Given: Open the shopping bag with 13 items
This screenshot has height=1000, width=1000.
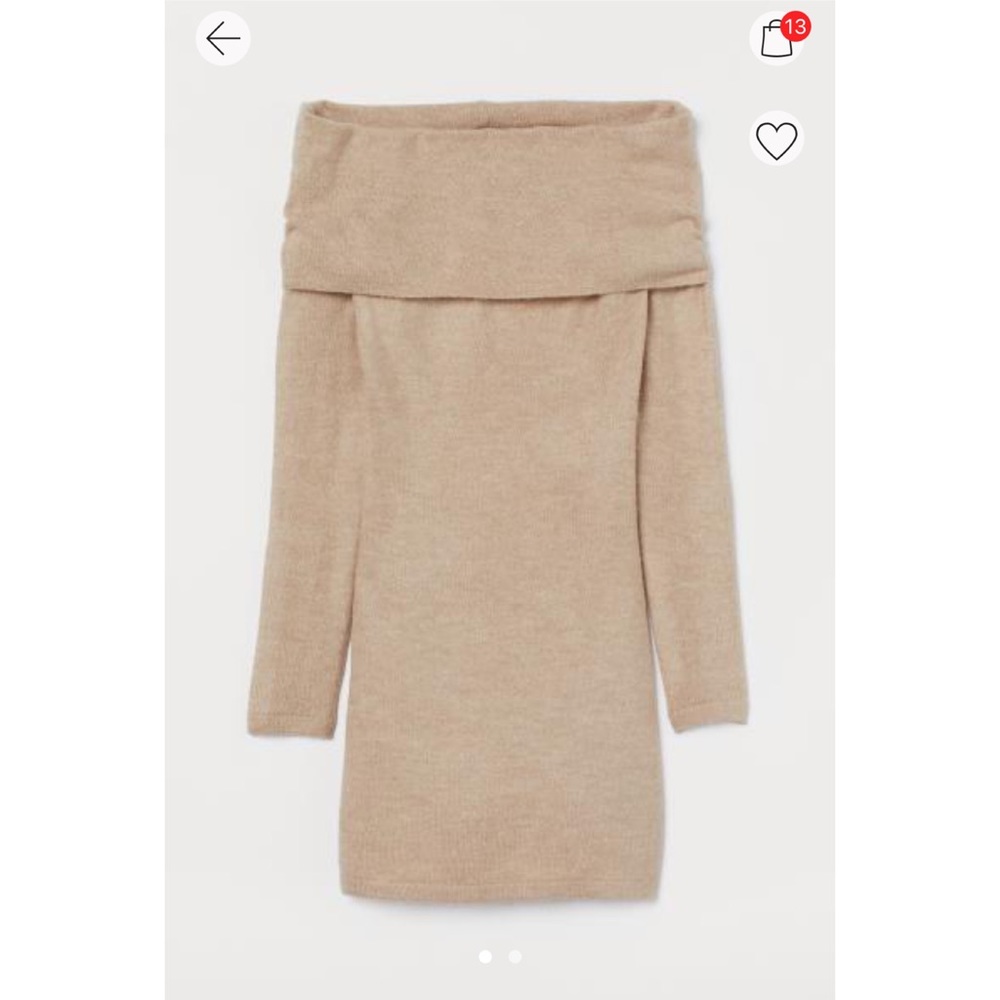Looking at the screenshot, I should (775, 39).
